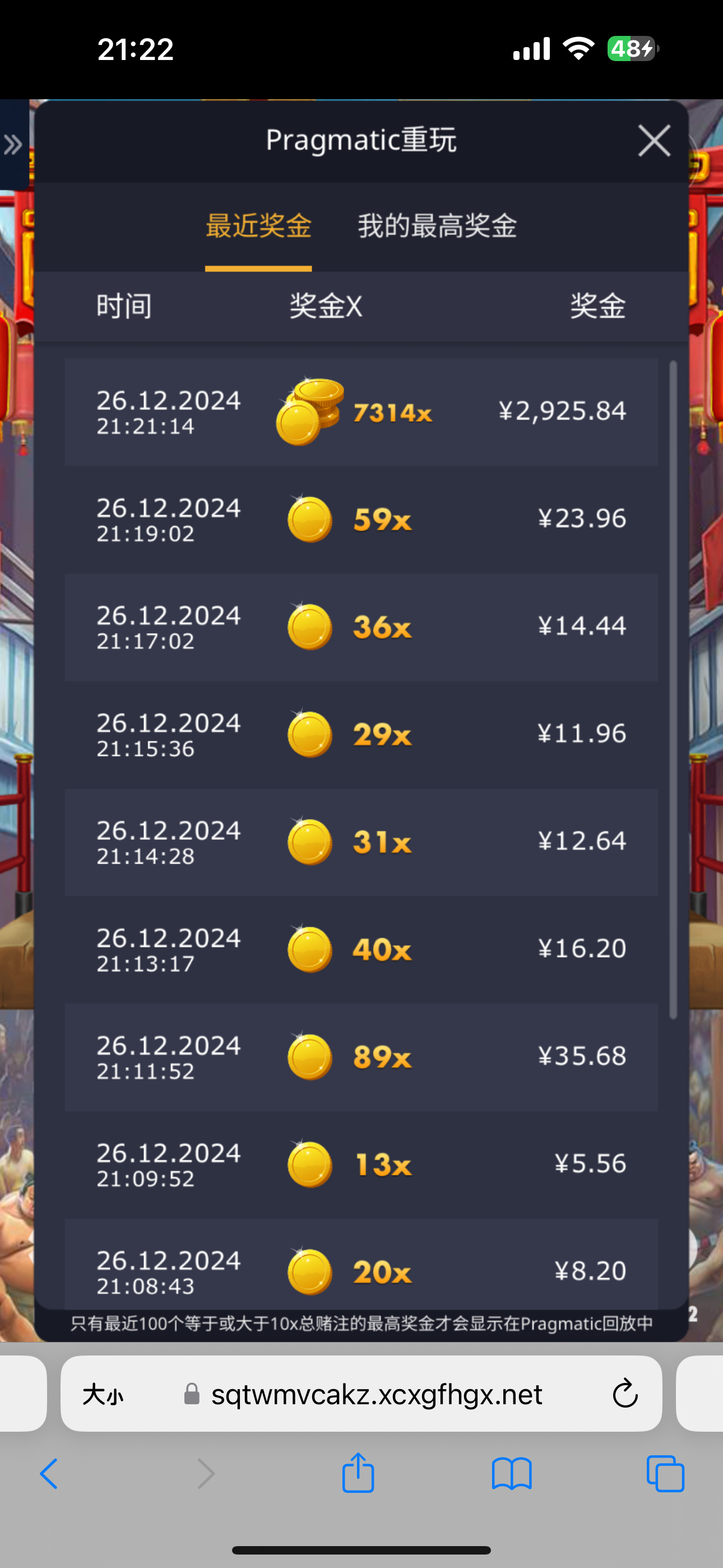The width and height of the screenshot is (723, 1568).
Task: Replay the 36x win at 21:17:02
Action: tap(361, 627)
